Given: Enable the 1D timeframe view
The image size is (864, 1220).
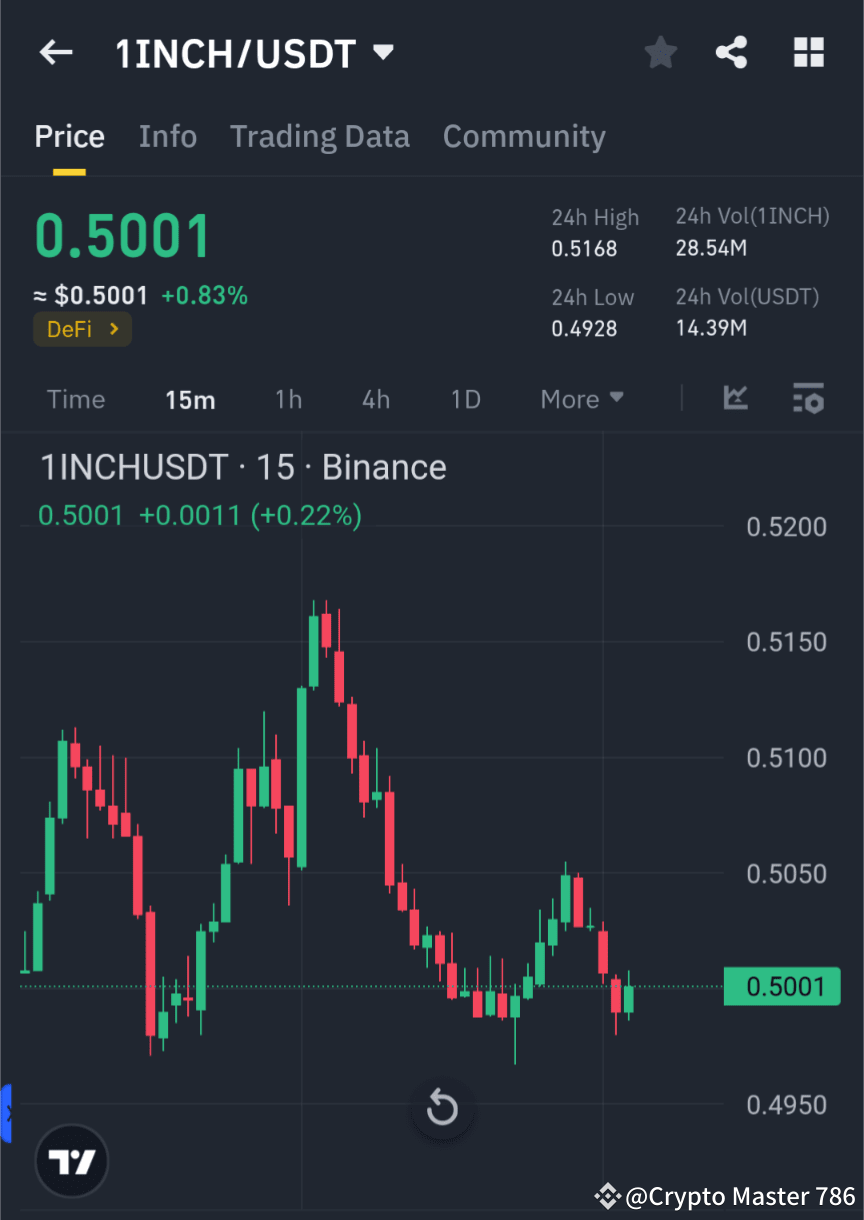Looking at the screenshot, I should [x=465, y=398].
